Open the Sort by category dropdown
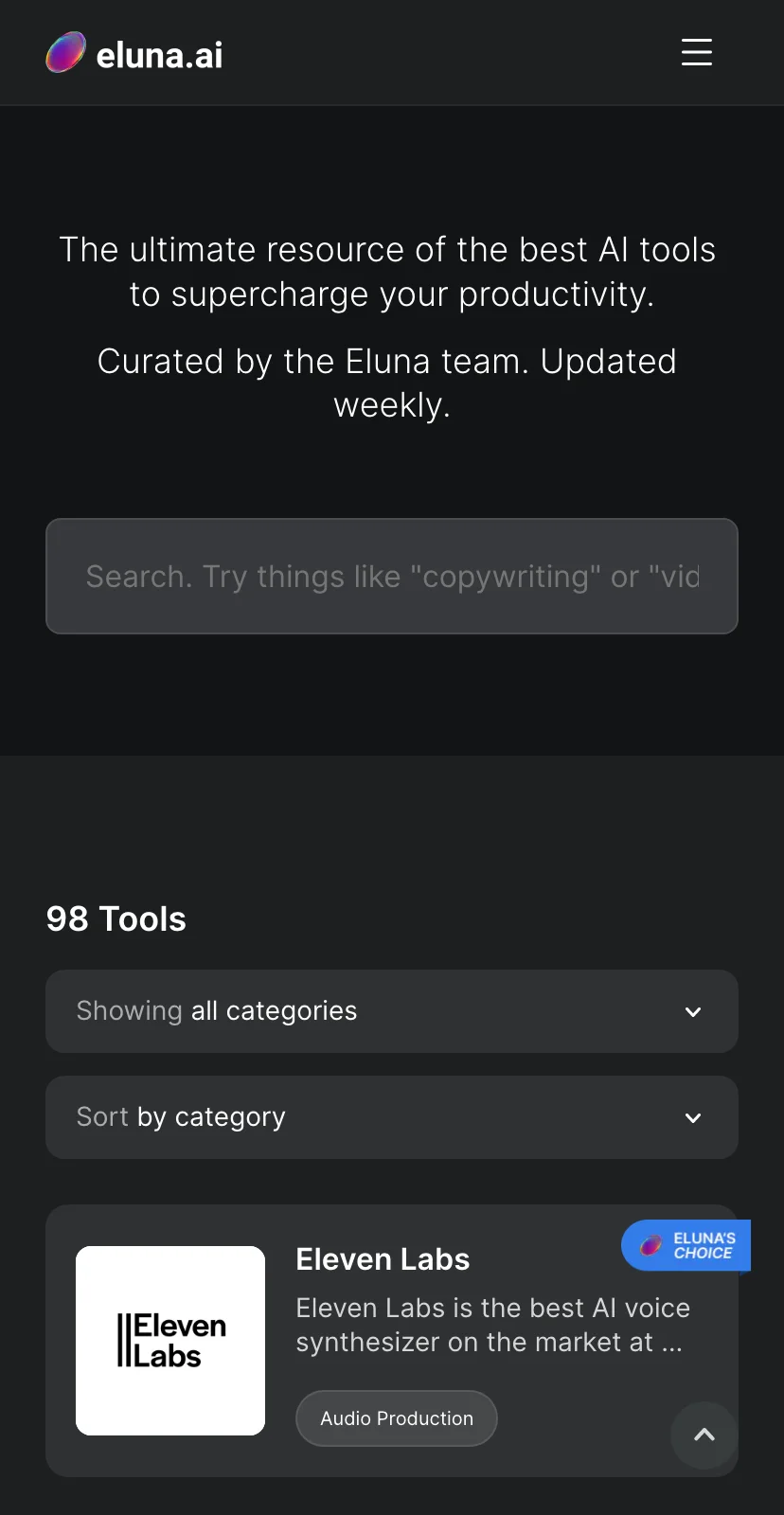784x1515 pixels. pos(392,1117)
